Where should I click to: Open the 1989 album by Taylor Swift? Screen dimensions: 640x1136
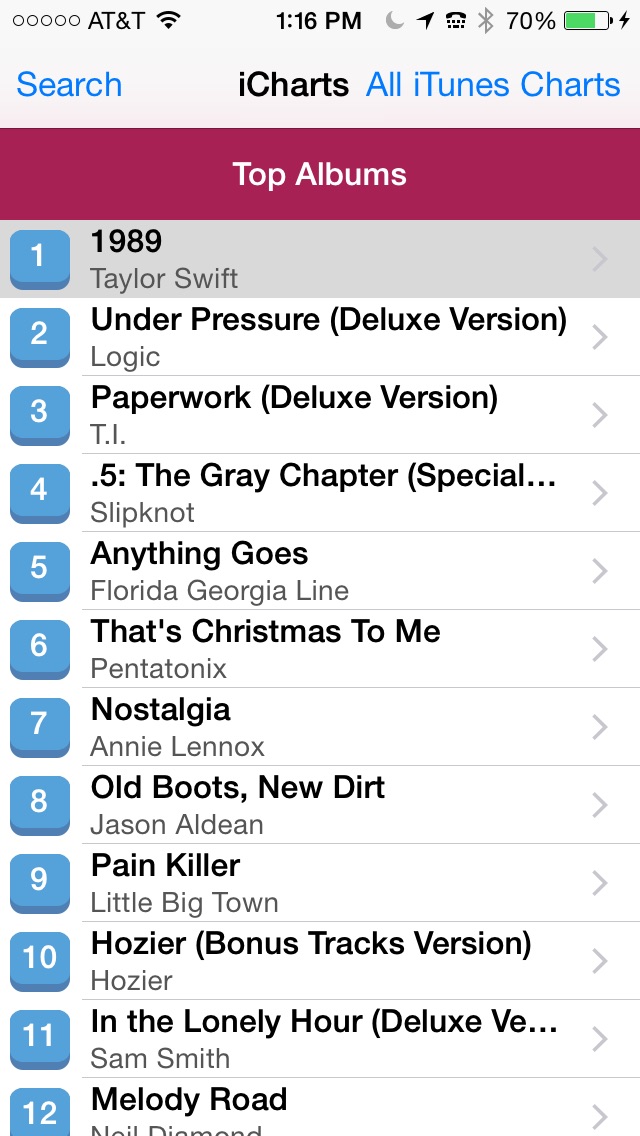pos(320,259)
